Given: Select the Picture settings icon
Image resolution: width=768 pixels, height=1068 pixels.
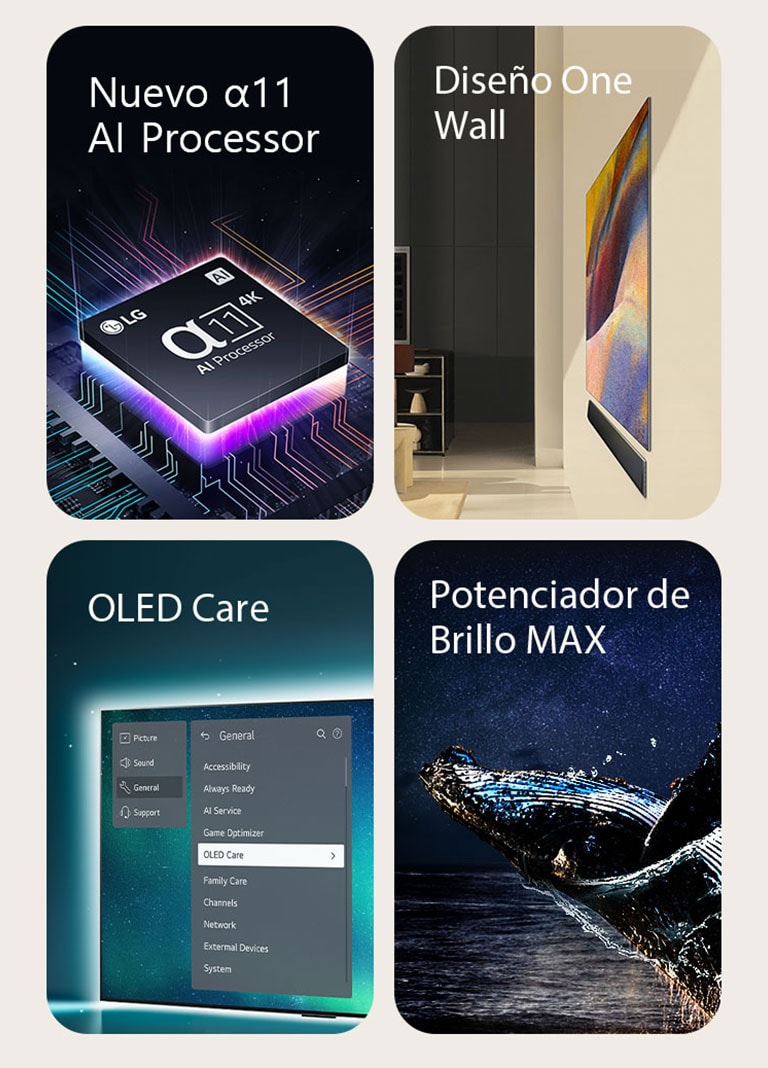Looking at the screenshot, I should [x=124, y=738].
